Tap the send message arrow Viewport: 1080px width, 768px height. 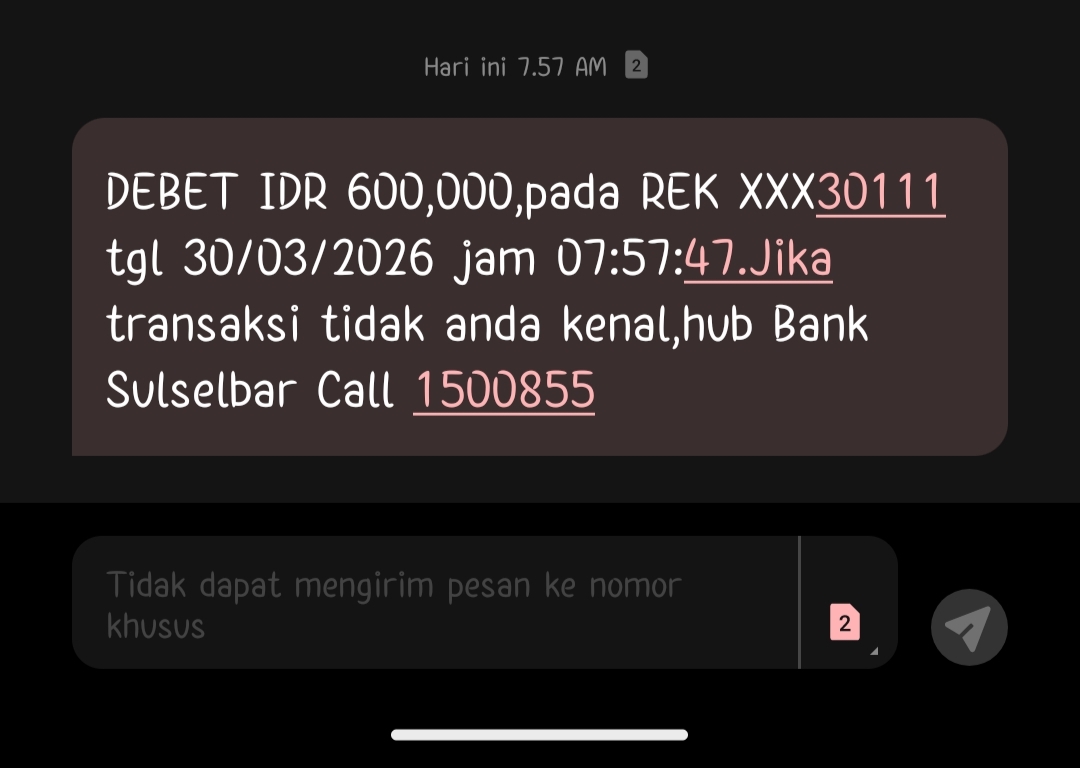point(968,627)
